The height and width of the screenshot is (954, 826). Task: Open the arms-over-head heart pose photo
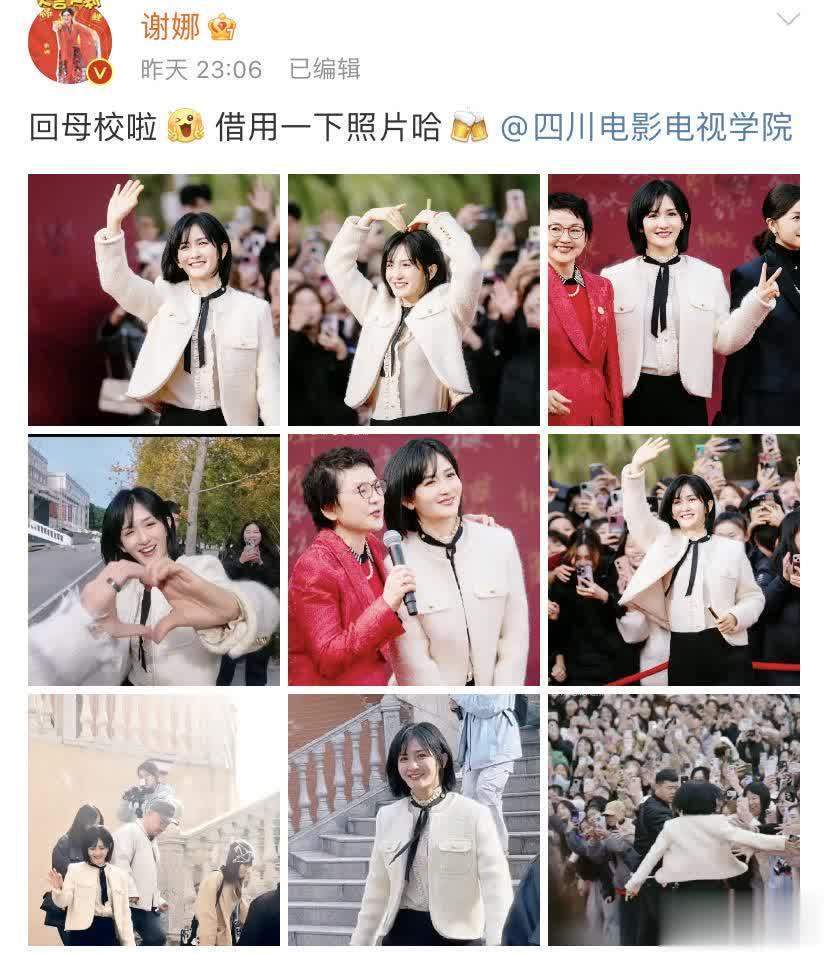(x=414, y=300)
